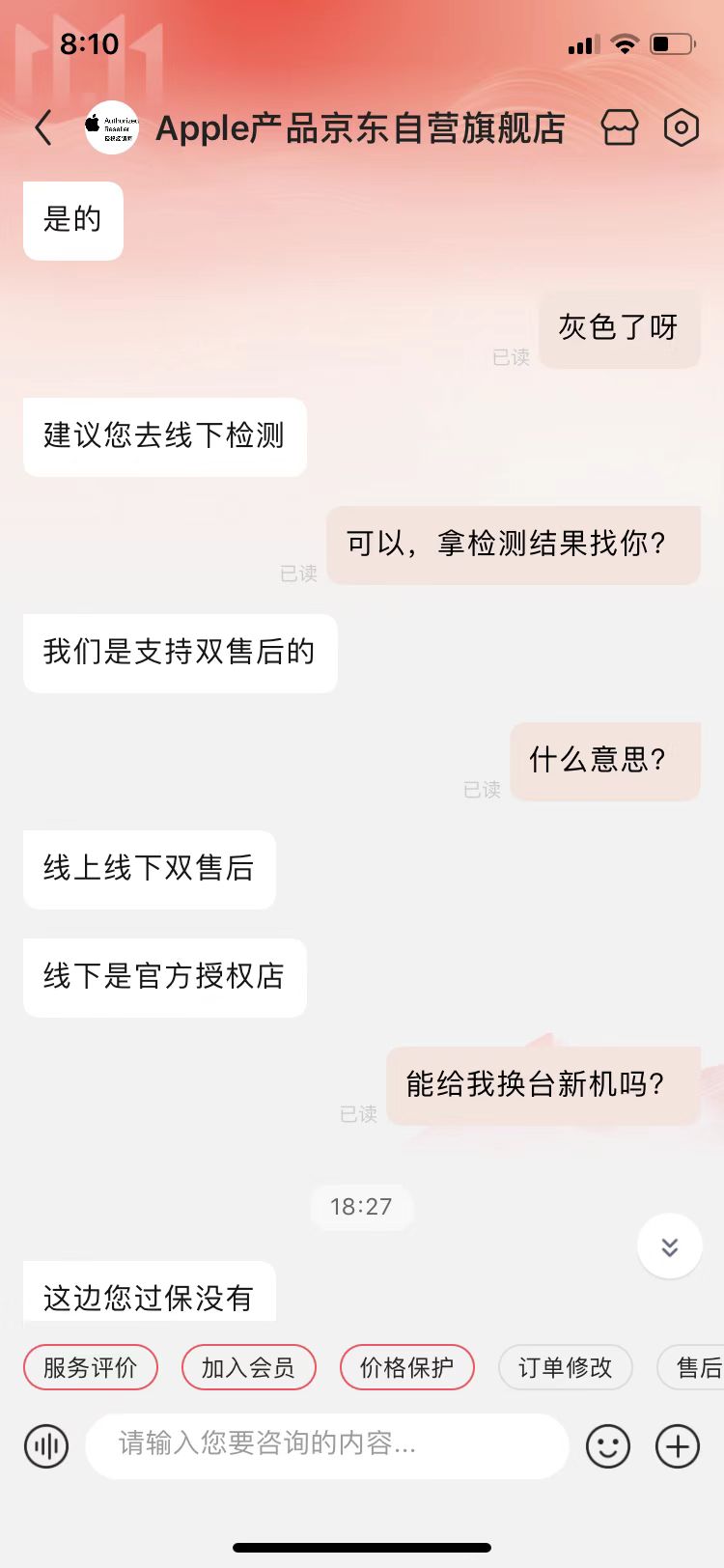Viewport: 724px width, 1568px height.
Task: Tap the cellular signal bars icon
Action: click(x=583, y=42)
